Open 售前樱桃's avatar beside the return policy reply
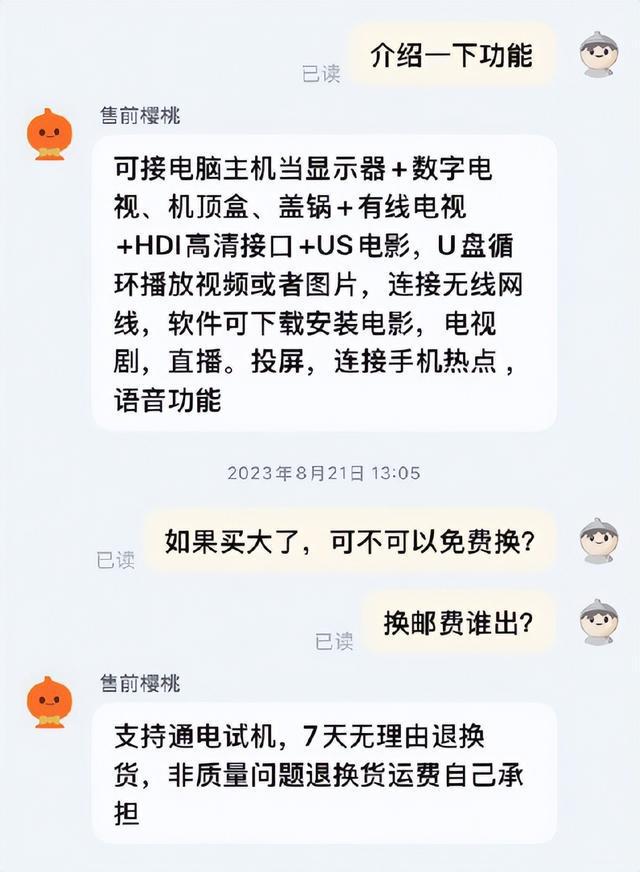 49,701
